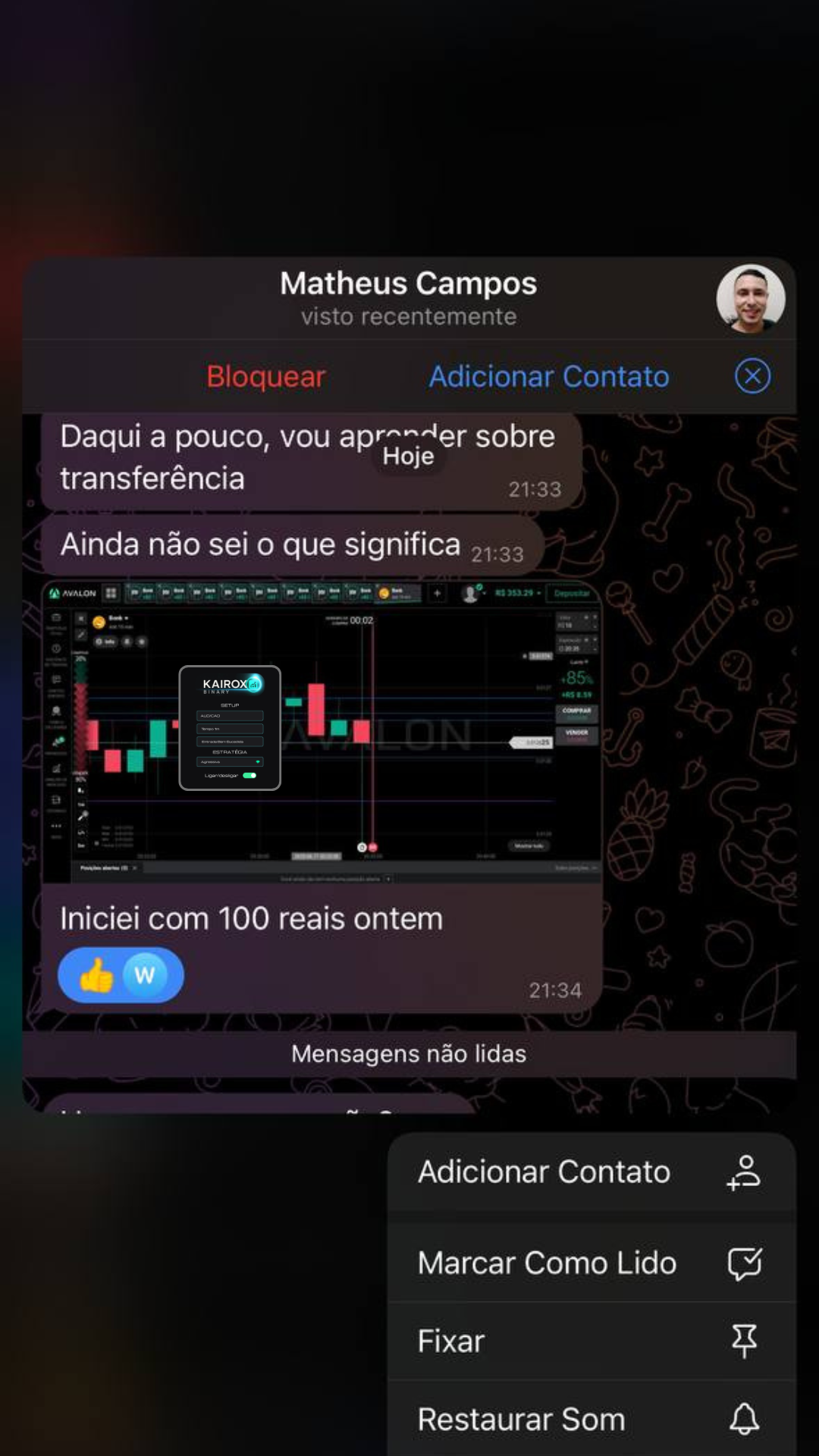This screenshot has width=819, height=1456.
Task: Open the Avalon trading screenshot image
Action: [x=322, y=733]
